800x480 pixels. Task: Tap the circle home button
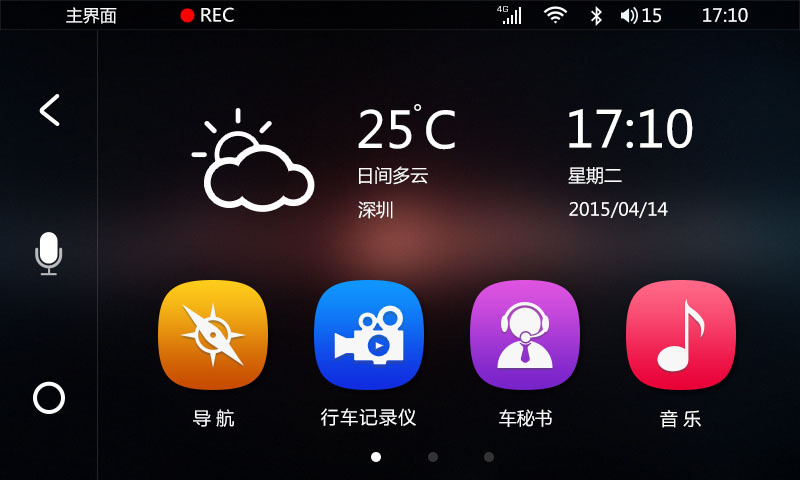49,397
